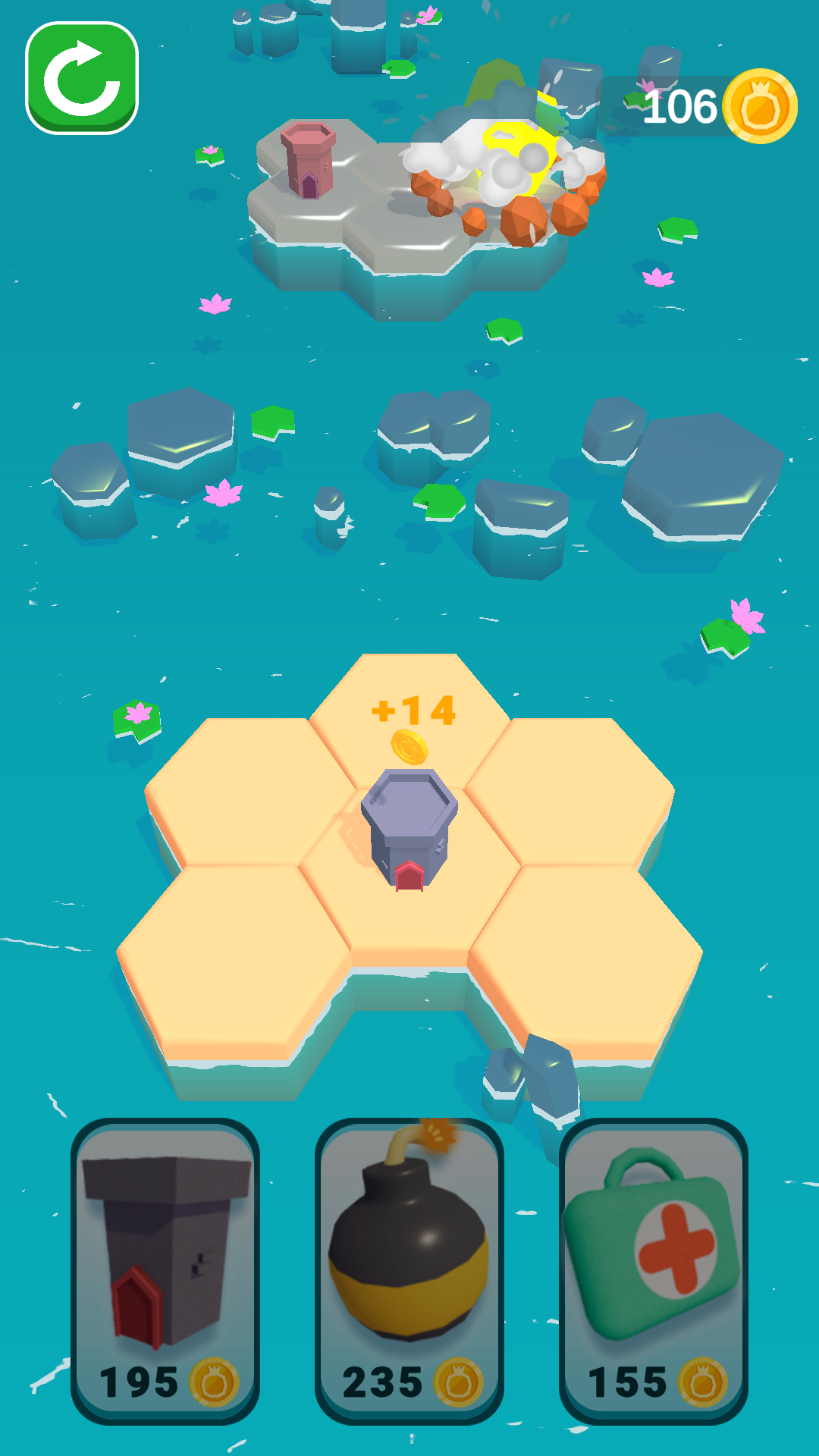The width and height of the screenshot is (819, 1456).
Task: Tap the green restart arrow button
Action: click(x=82, y=78)
